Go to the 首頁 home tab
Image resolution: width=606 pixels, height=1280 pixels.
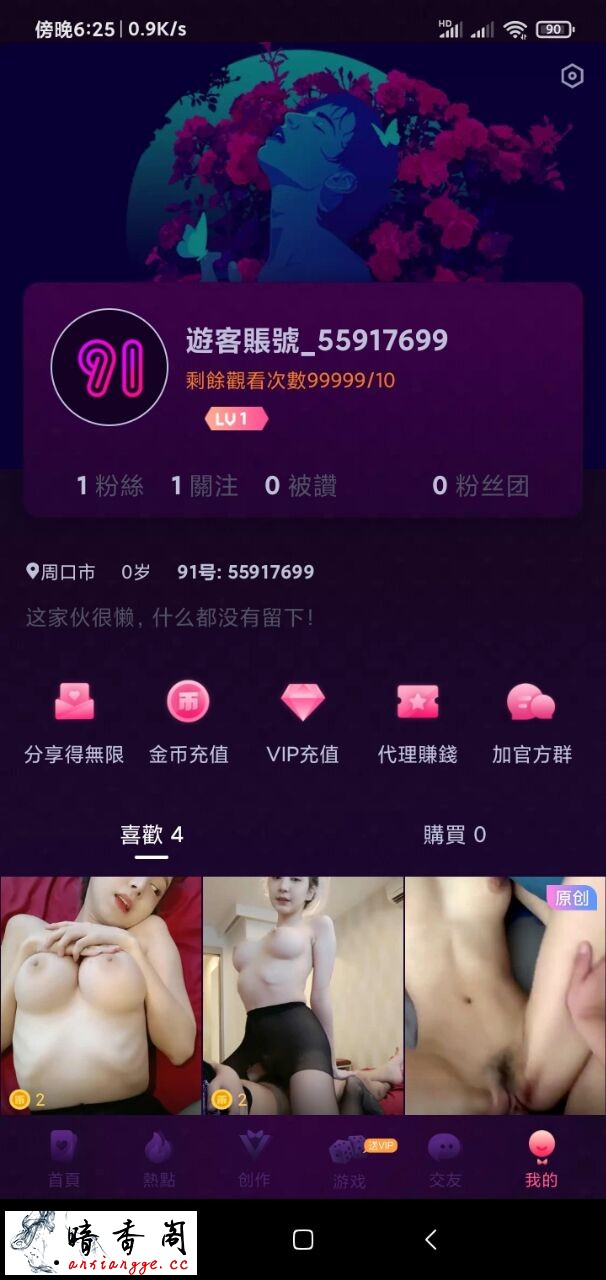tap(64, 1159)
